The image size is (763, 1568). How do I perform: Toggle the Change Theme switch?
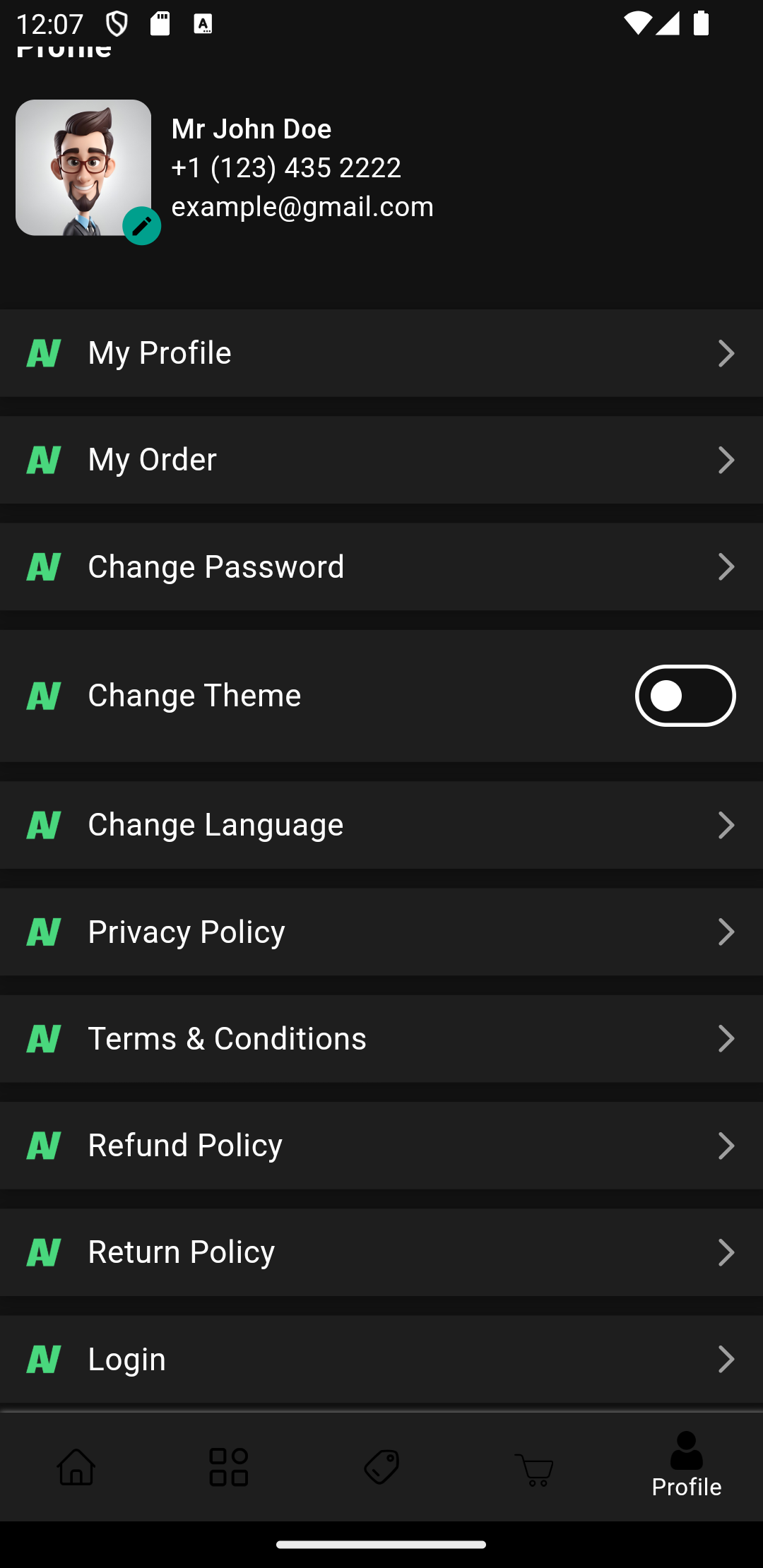tap(685, 696)
